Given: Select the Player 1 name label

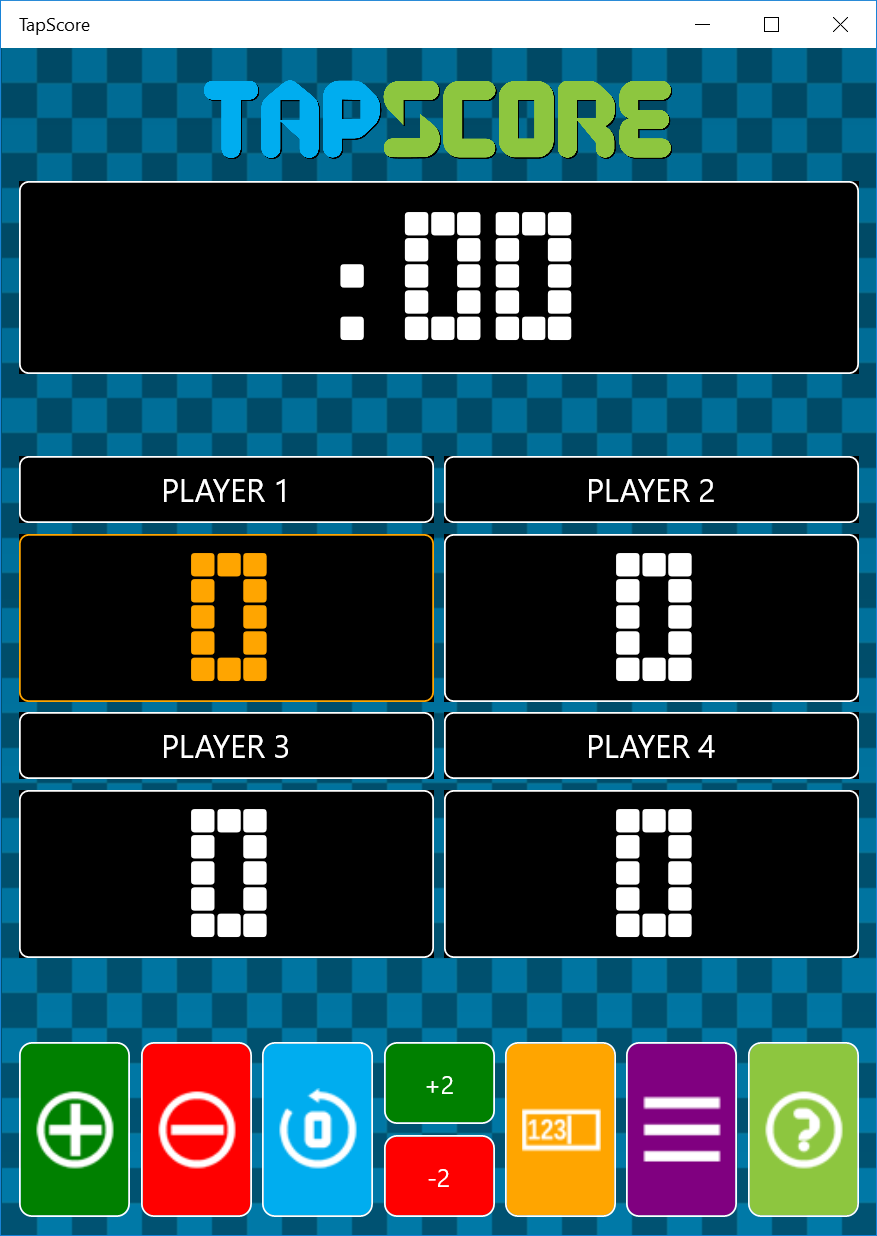Looking at the screenshot, I should [x=226, y=490].
